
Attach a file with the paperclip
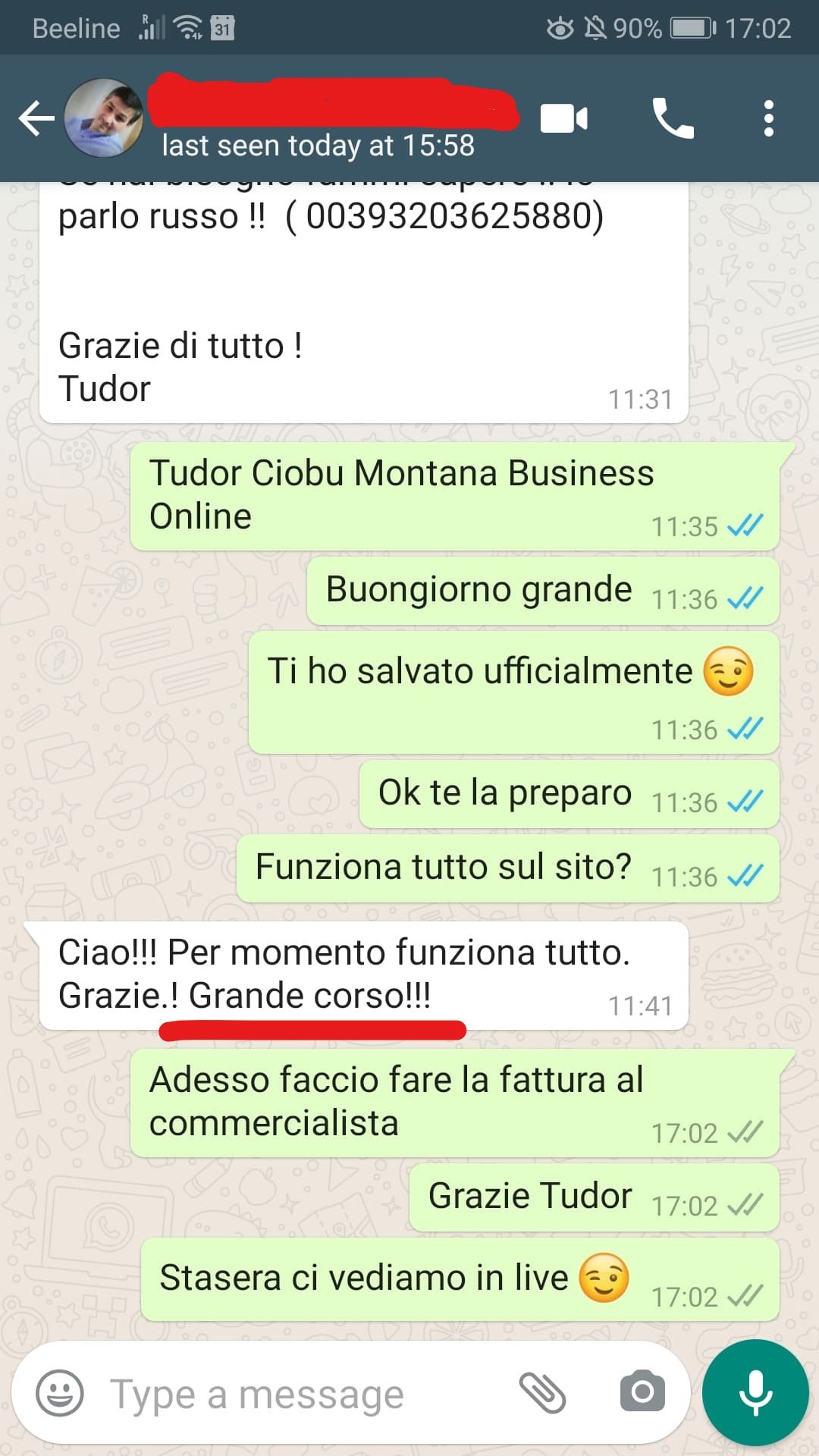tap(543, 1393)
